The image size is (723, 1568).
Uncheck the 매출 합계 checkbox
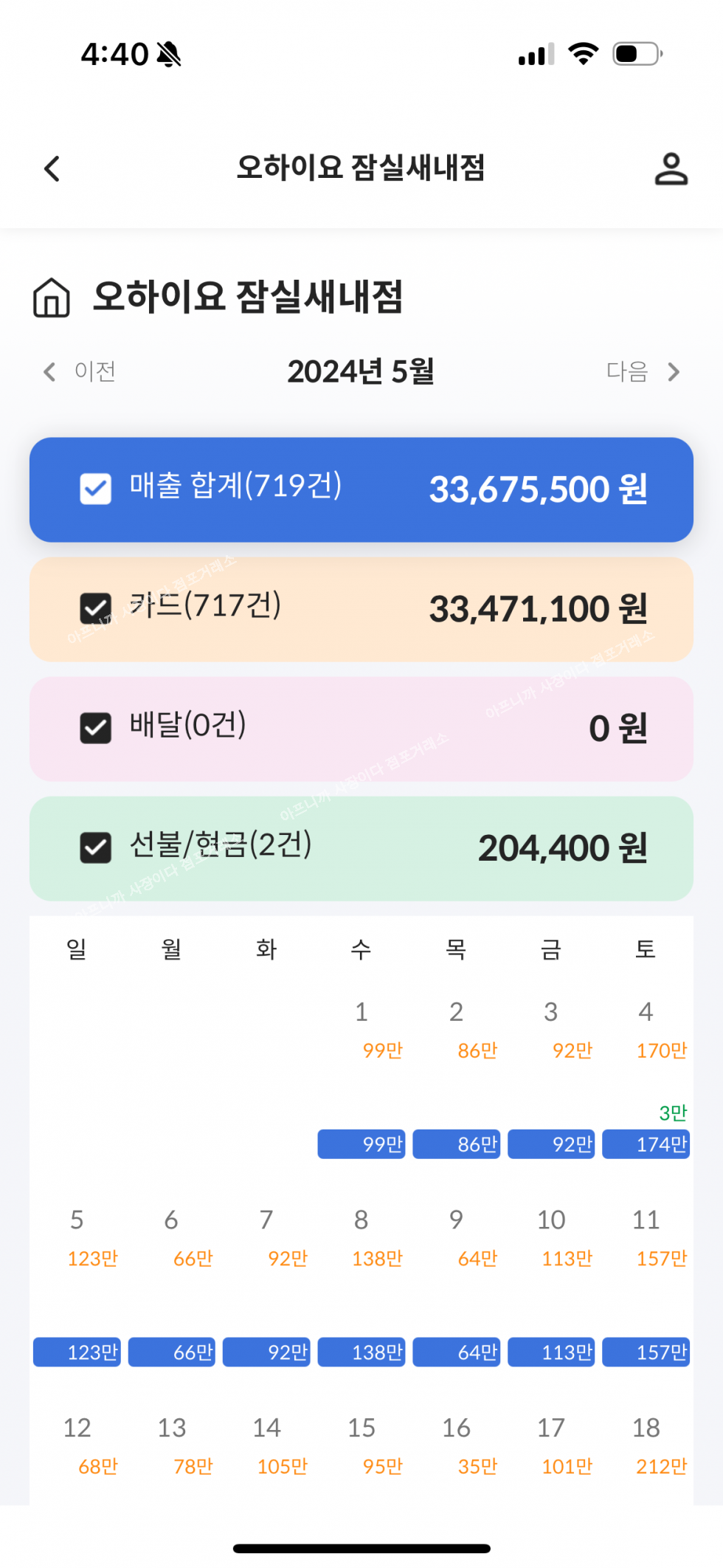click(96, 489)
